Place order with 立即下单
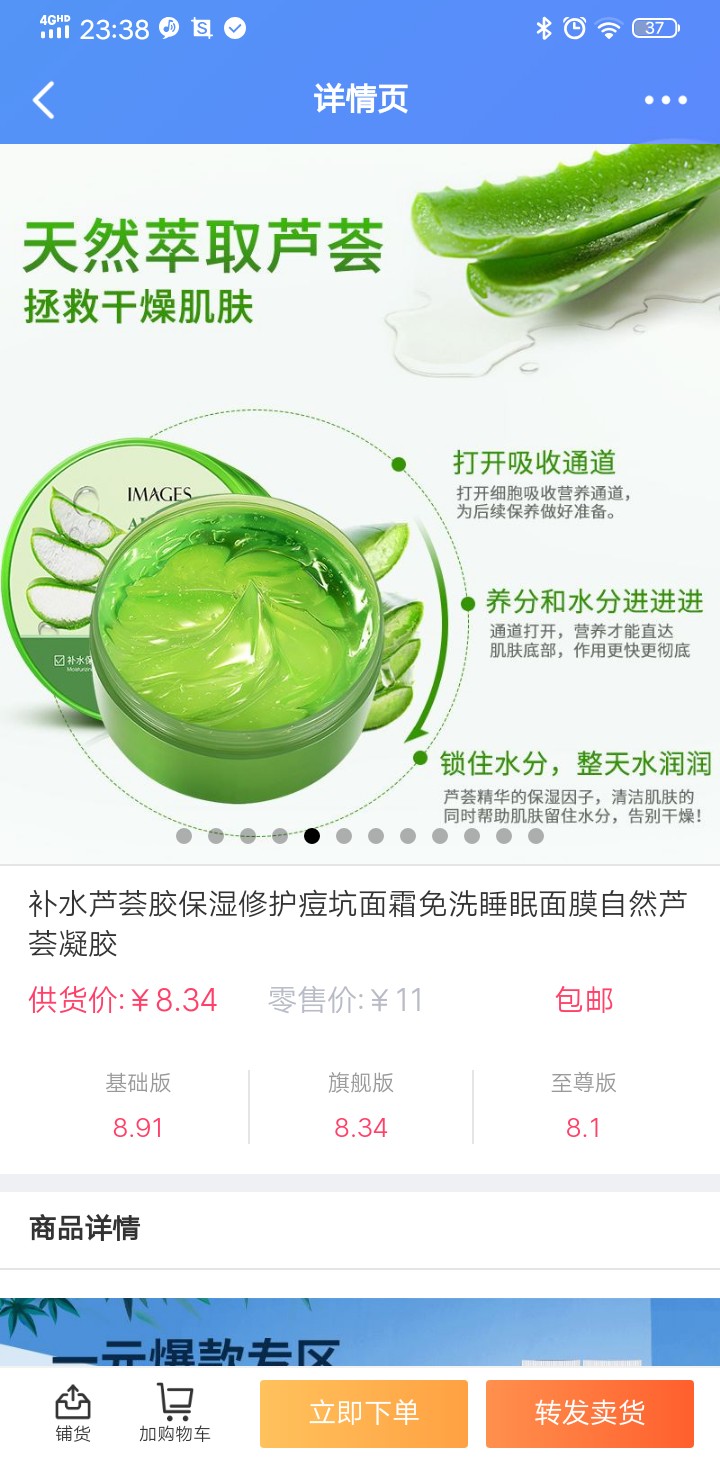Image resolution: width=720 pixels, height=1460 pixels. coord(364,1413)
